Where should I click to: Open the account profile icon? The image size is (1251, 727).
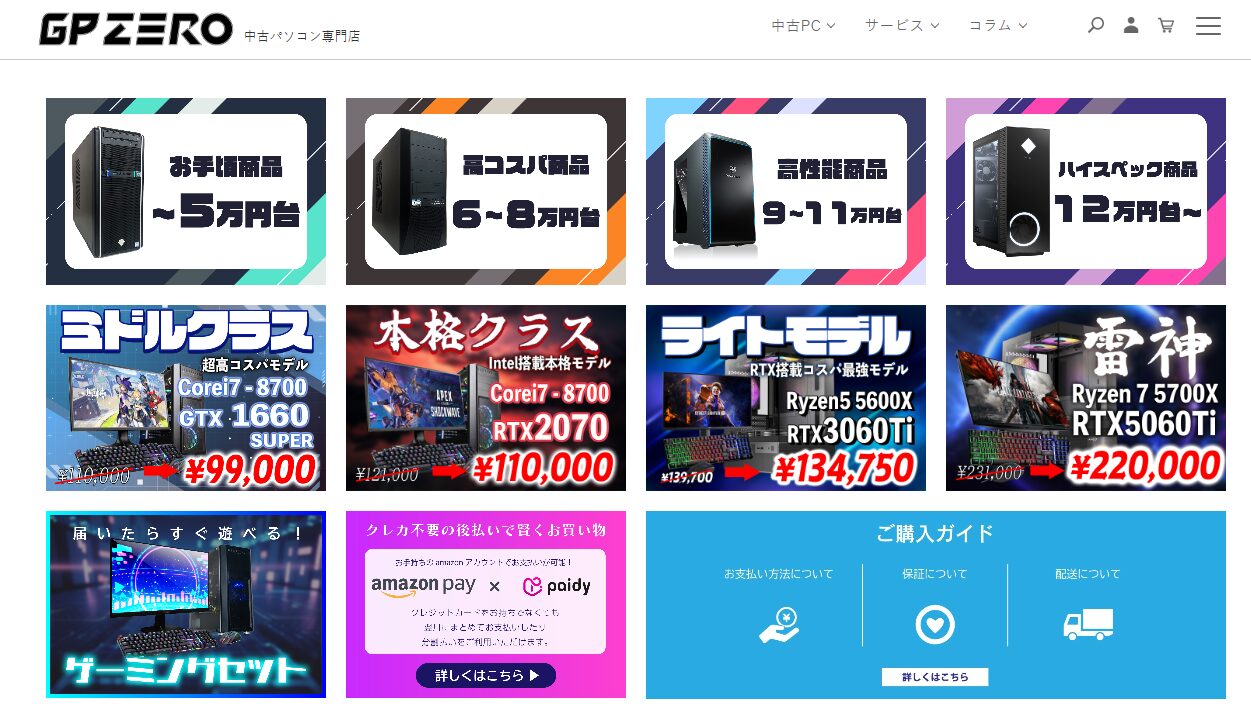pyautogui.click(x=1131, y=26)
